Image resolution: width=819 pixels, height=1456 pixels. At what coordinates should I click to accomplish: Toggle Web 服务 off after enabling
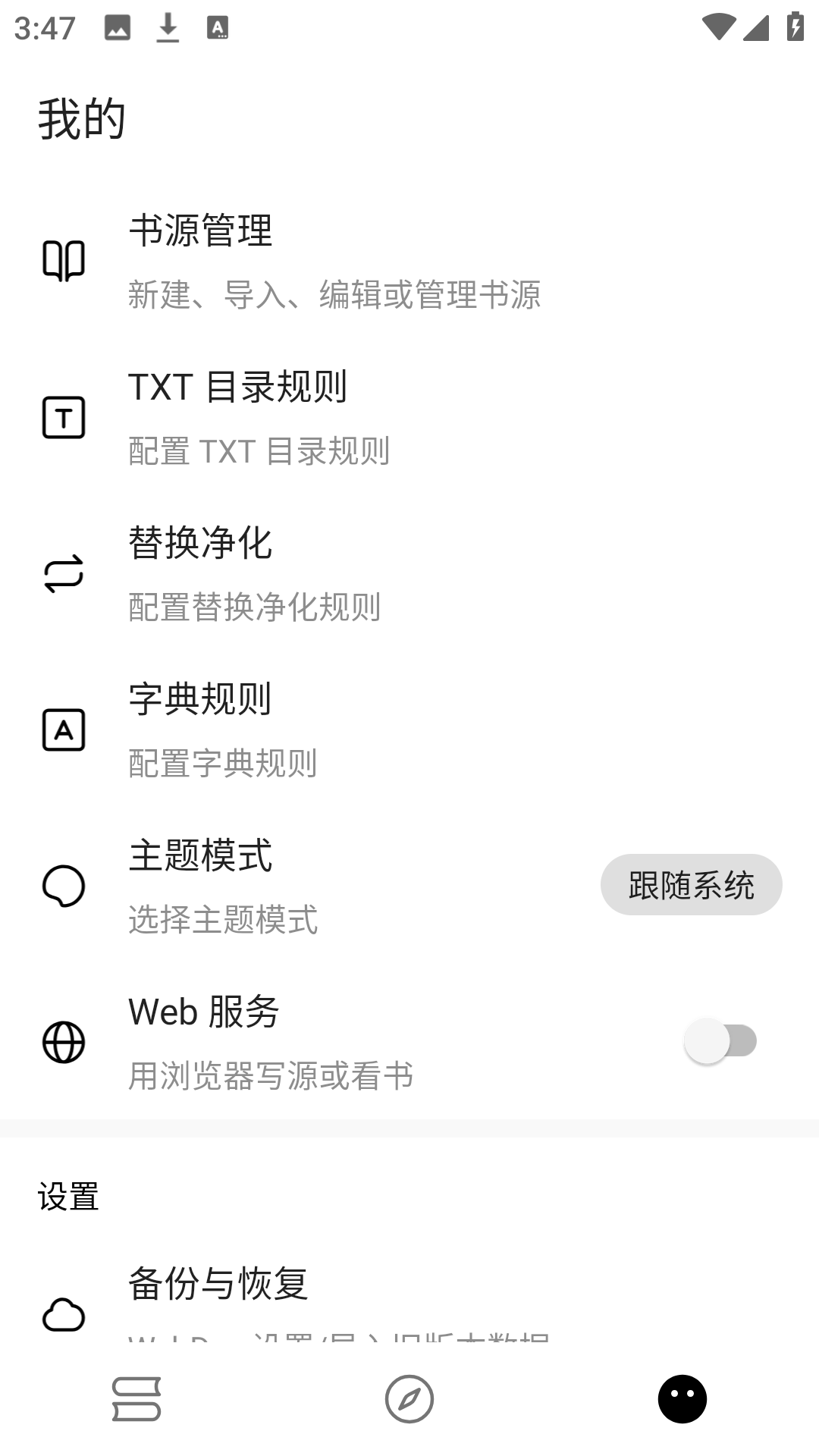(720, 1040)
